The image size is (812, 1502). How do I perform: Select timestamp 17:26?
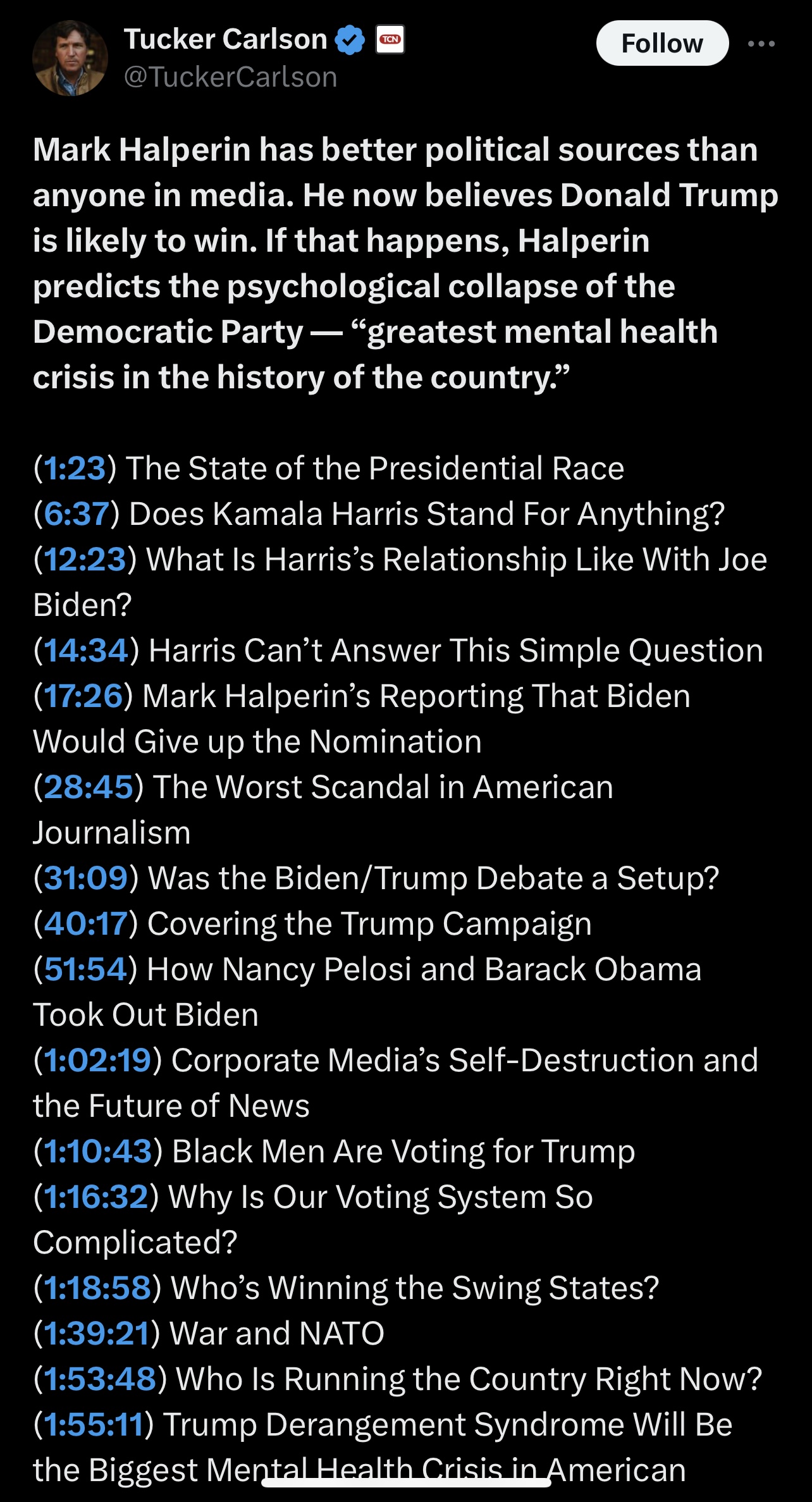83,696
